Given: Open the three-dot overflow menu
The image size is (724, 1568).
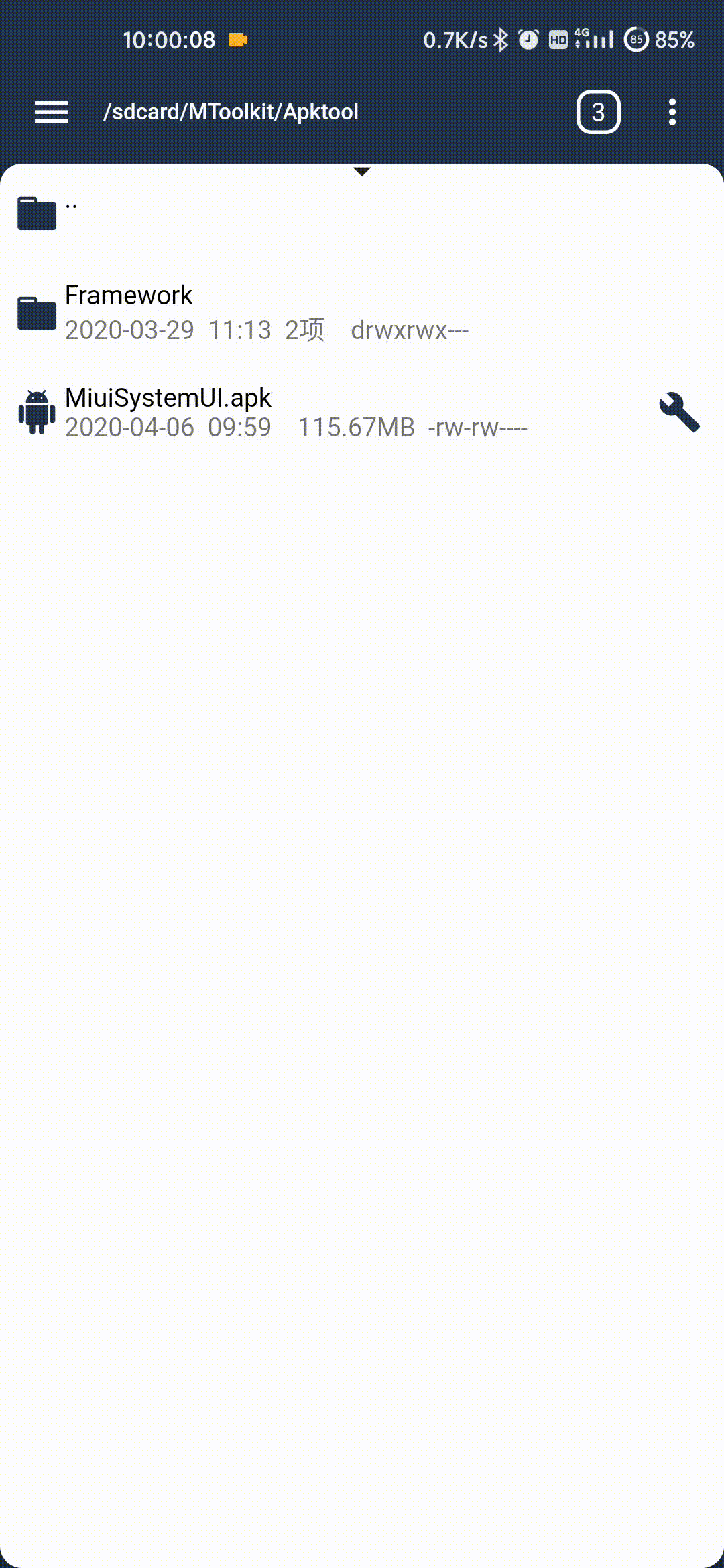Looking at the screenshot, I should pyautogui.click(x=672, y=112).
